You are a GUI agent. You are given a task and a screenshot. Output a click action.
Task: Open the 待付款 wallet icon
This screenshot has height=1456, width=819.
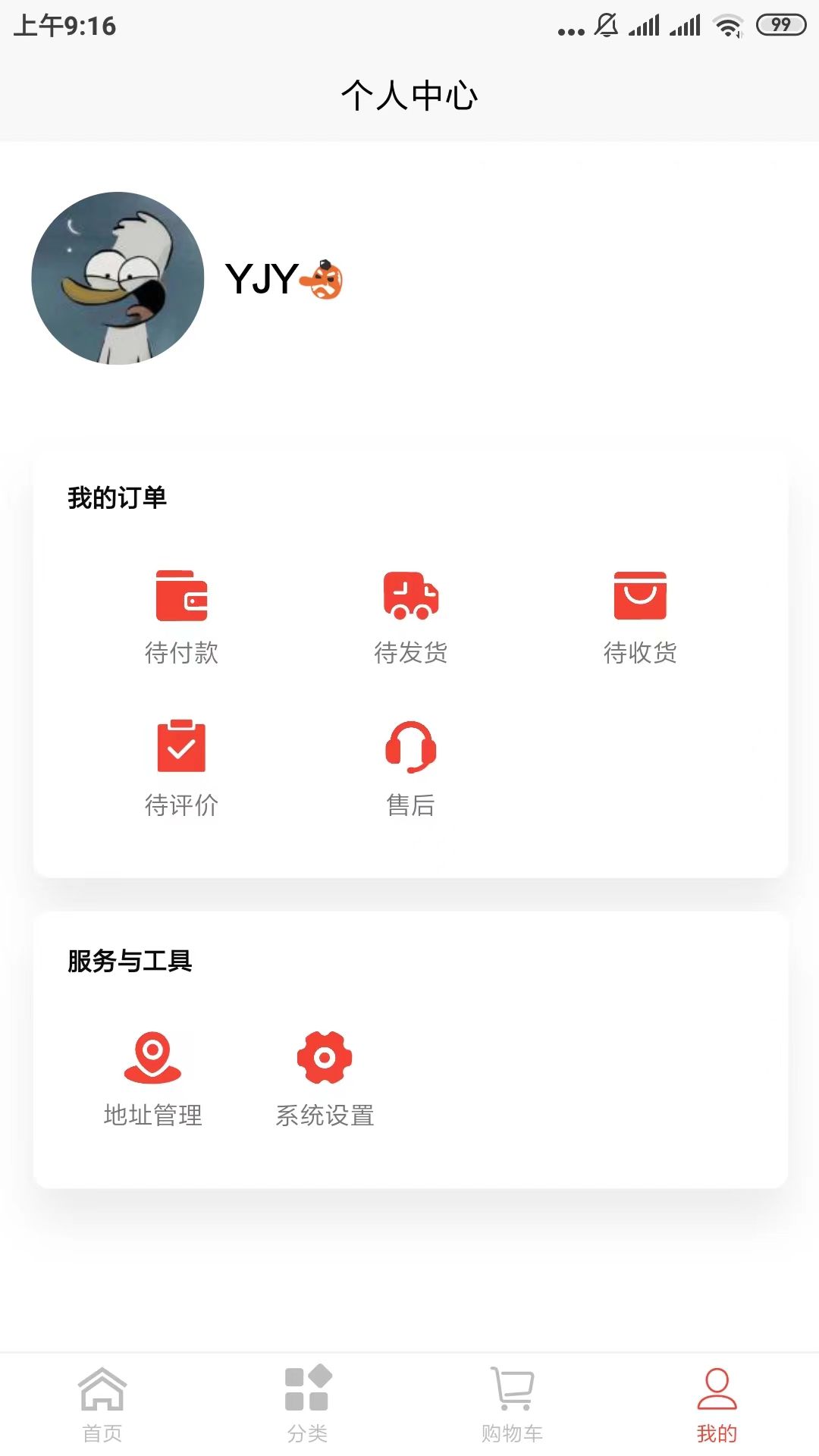point(182,597)
